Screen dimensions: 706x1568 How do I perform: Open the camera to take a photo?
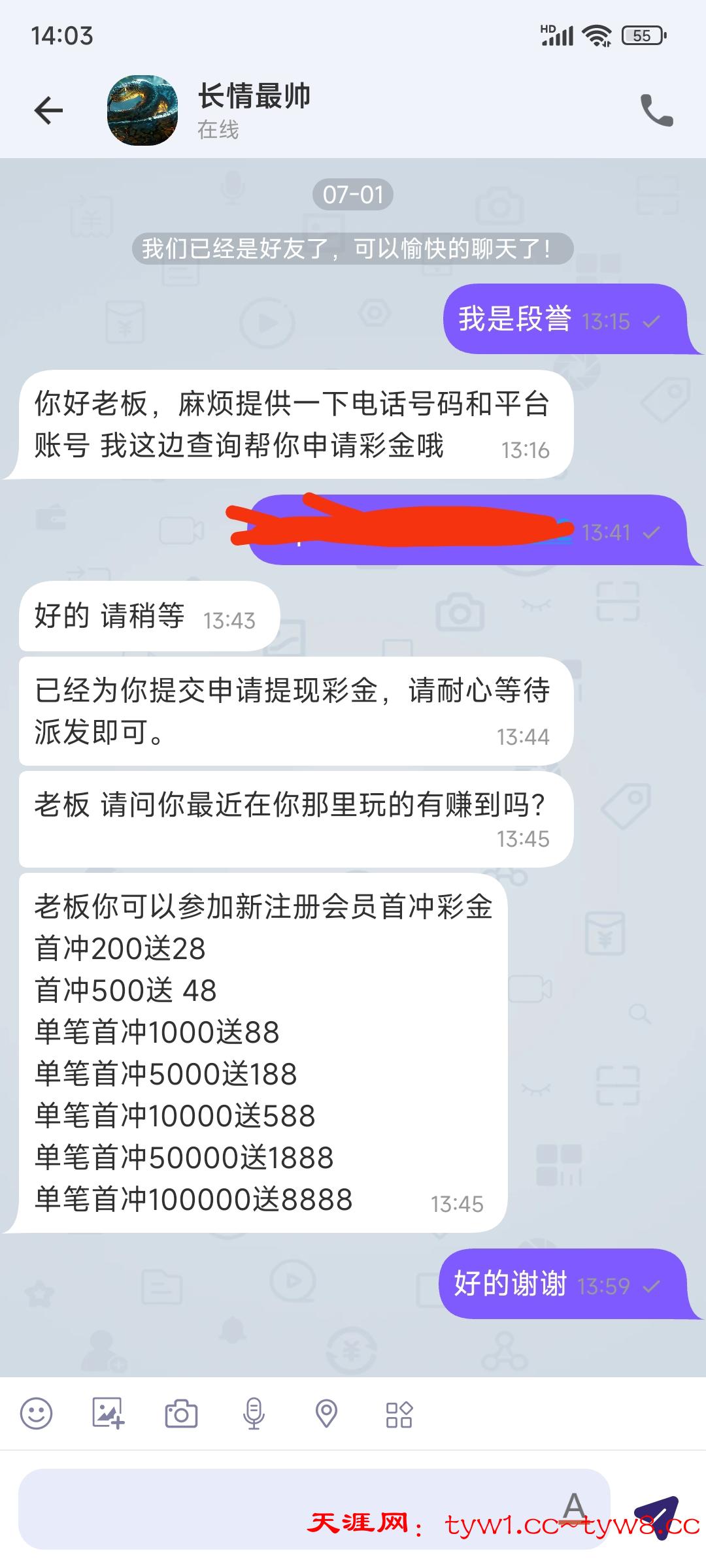tap(181, 1414)
